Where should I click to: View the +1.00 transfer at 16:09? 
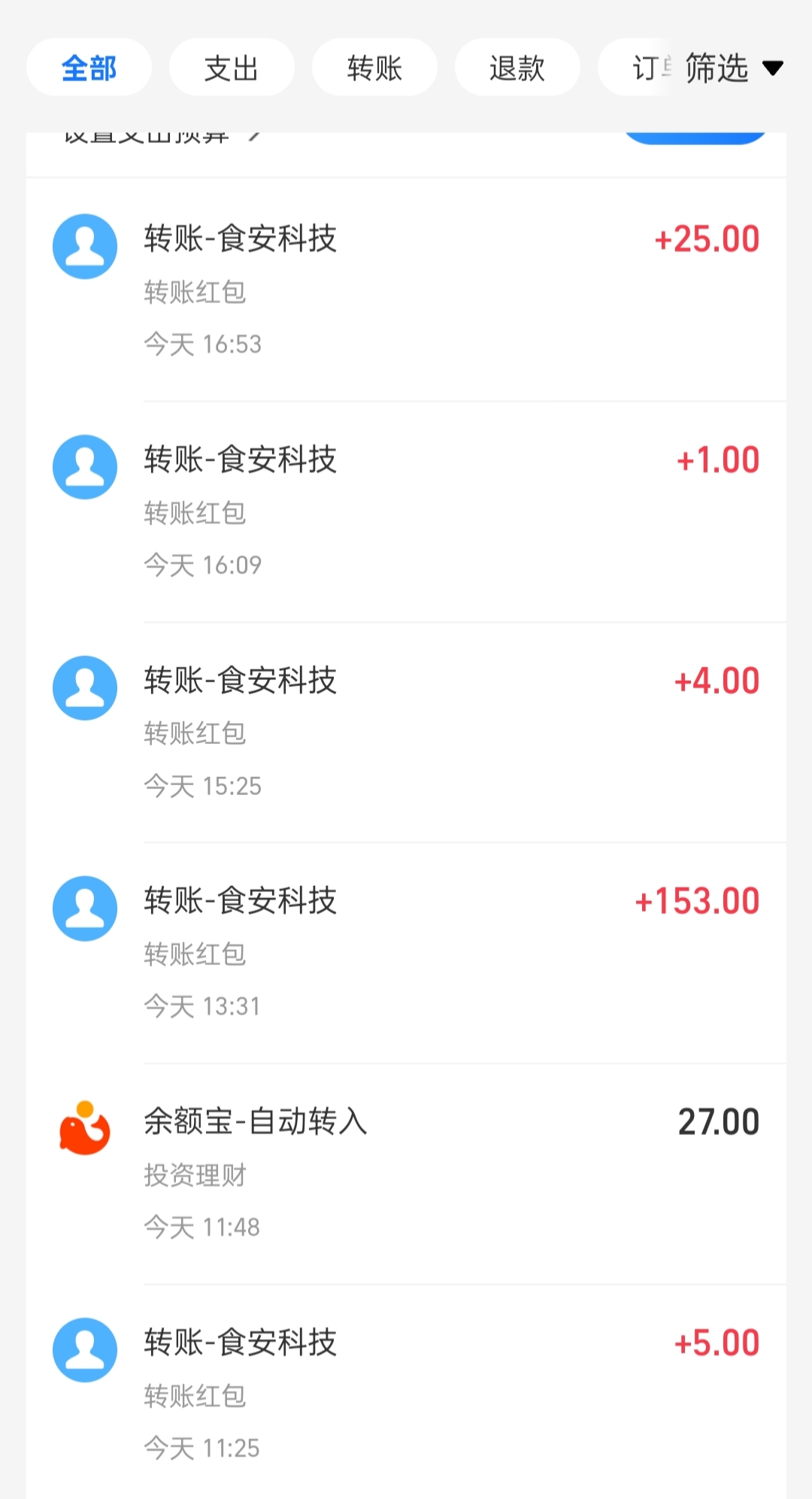click(406, 511)
